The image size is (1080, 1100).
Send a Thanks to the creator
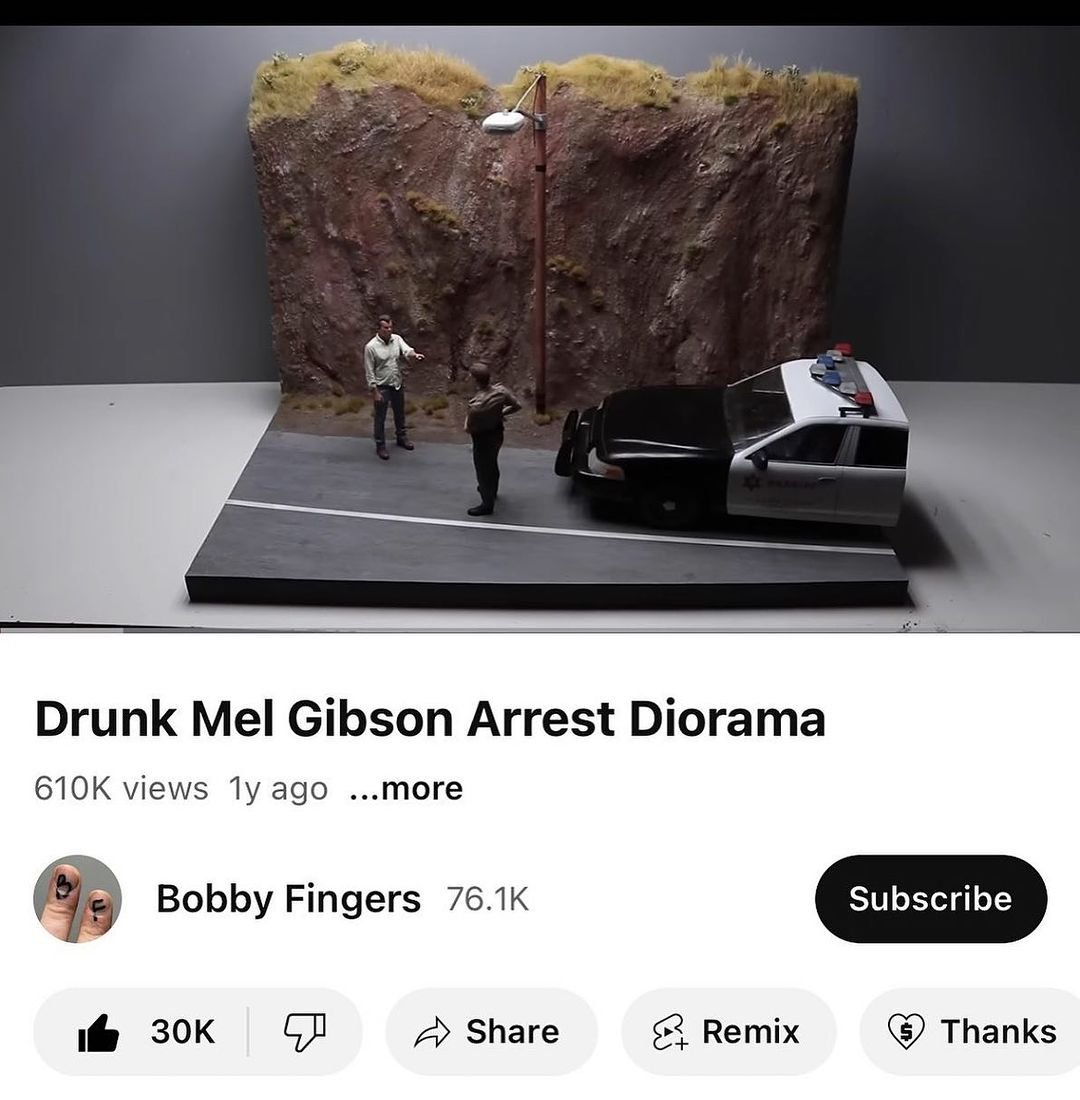click(972, 1031)
